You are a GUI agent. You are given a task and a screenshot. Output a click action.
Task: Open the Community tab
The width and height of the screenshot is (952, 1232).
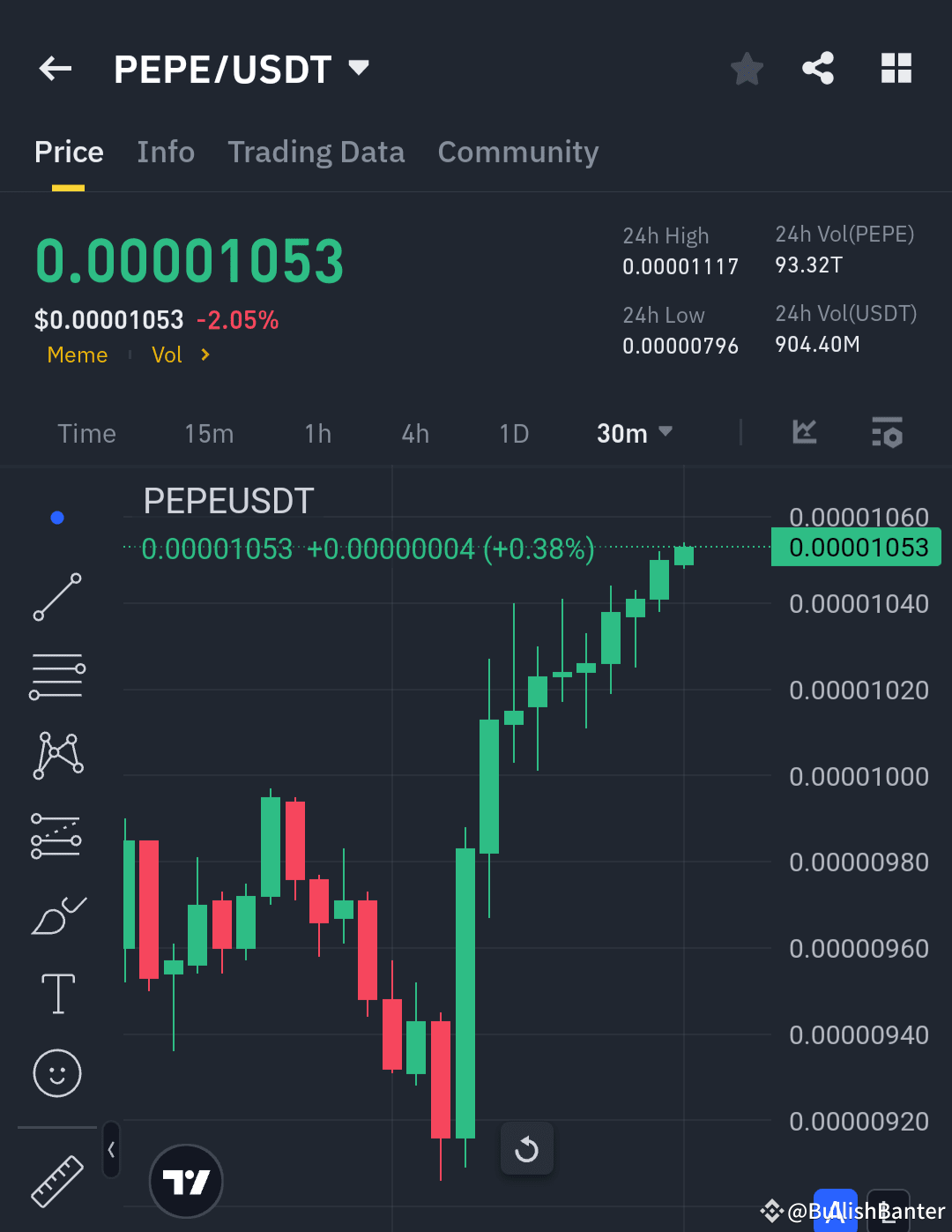click(x=517, y=152)
